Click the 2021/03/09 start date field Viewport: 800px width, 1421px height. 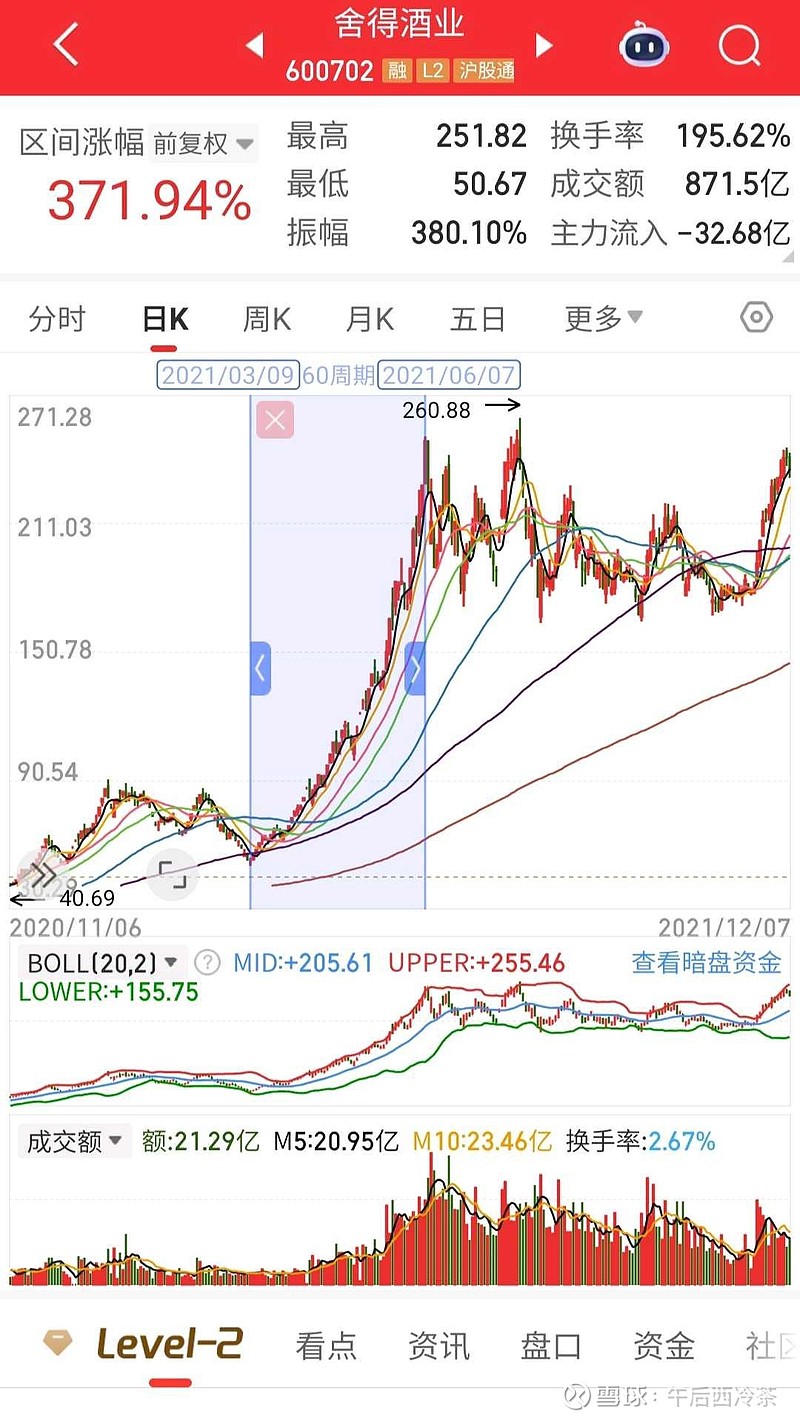pyautogui.click(x=227, y=375)
